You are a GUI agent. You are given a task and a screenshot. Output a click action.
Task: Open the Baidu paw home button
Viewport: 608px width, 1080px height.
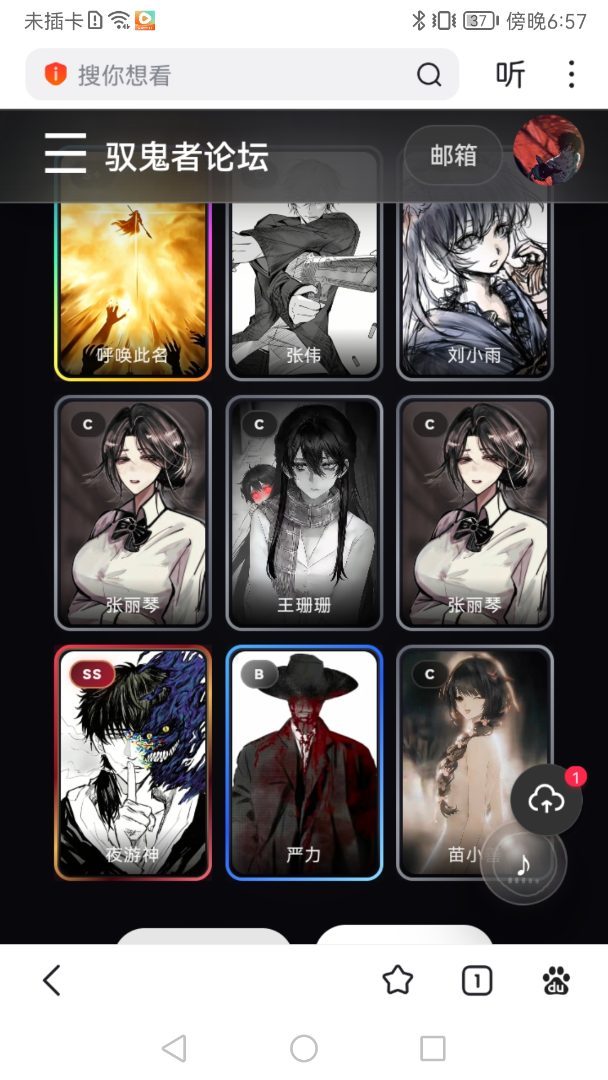coord(556,980)
